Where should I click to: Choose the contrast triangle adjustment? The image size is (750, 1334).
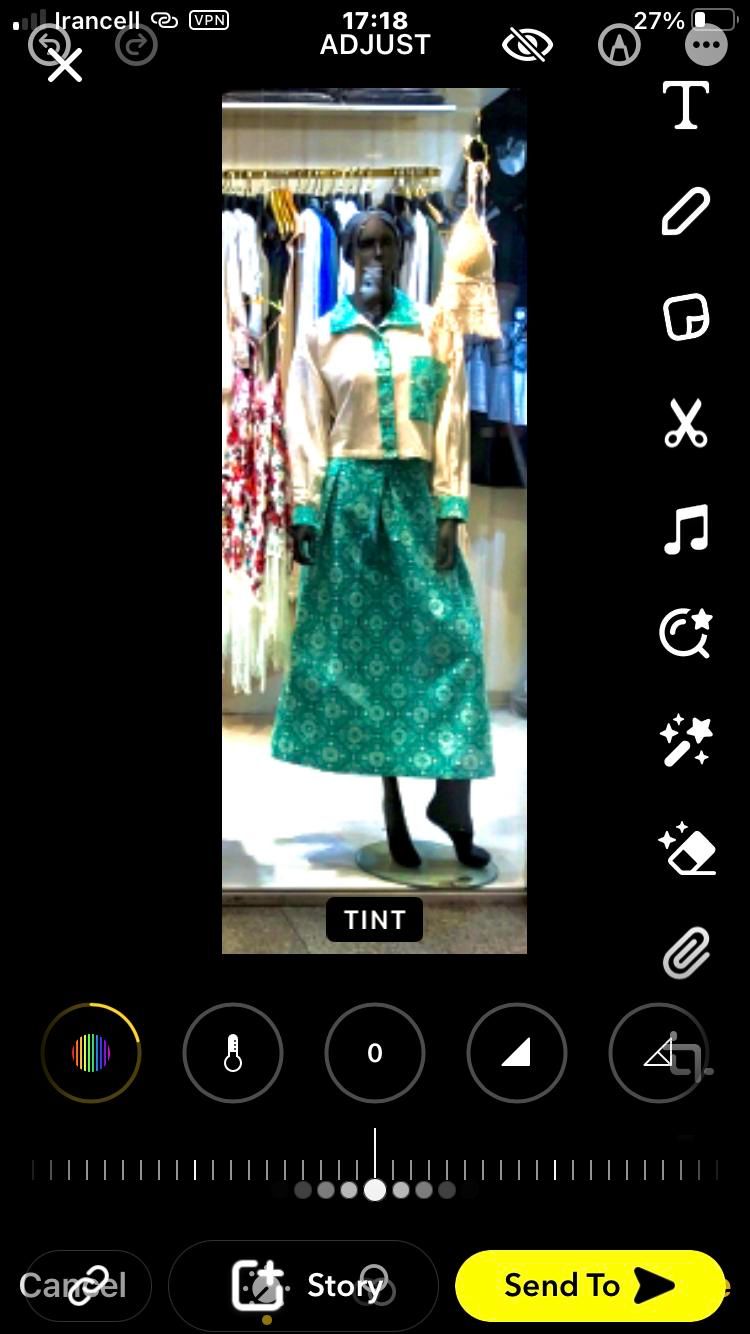coord(516,1053)
